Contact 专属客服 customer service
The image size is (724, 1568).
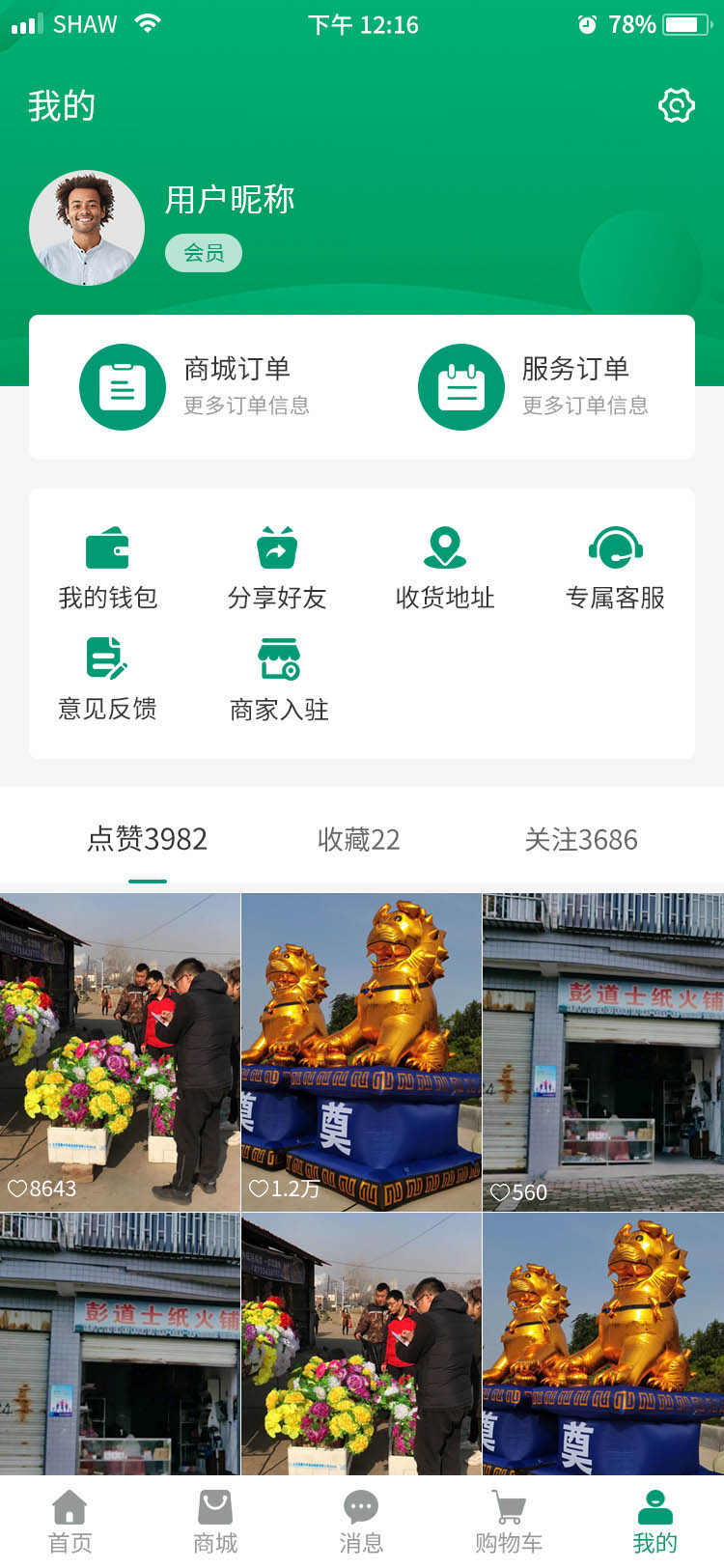click(615, 569)
